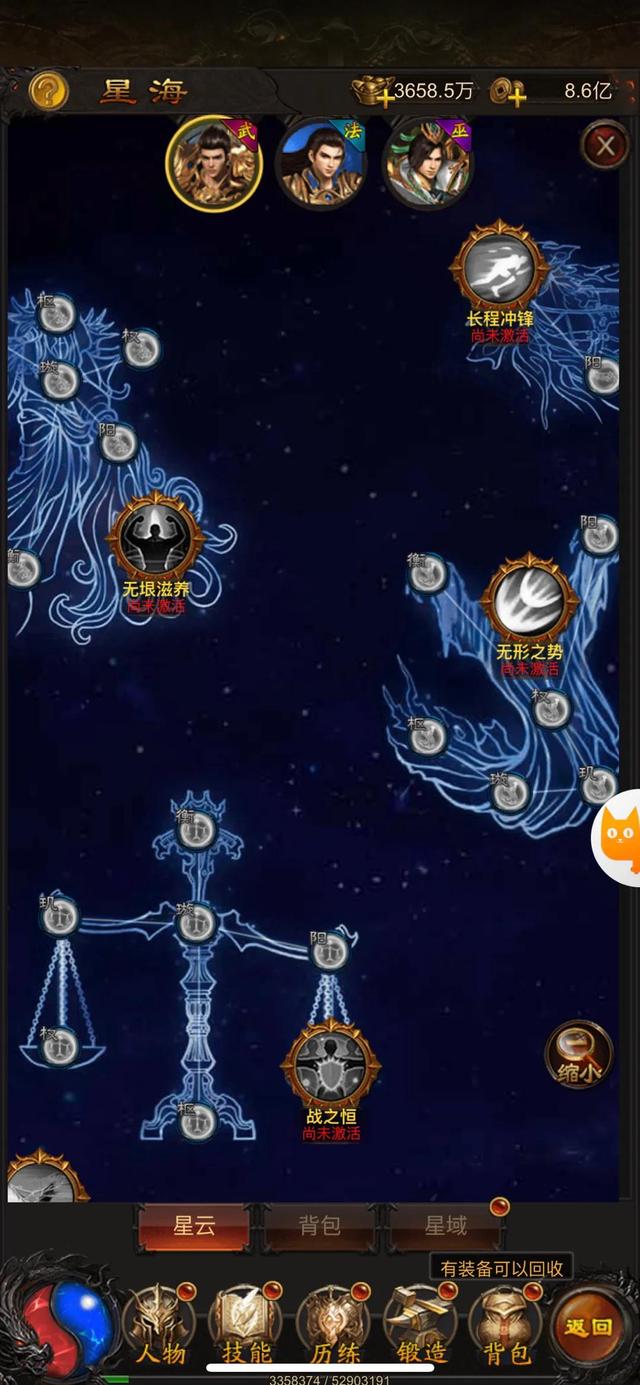This screenshot has height=1385, width=640.
Task: Tap the 缩小 zoom-out button
Action: (579, 1054)
